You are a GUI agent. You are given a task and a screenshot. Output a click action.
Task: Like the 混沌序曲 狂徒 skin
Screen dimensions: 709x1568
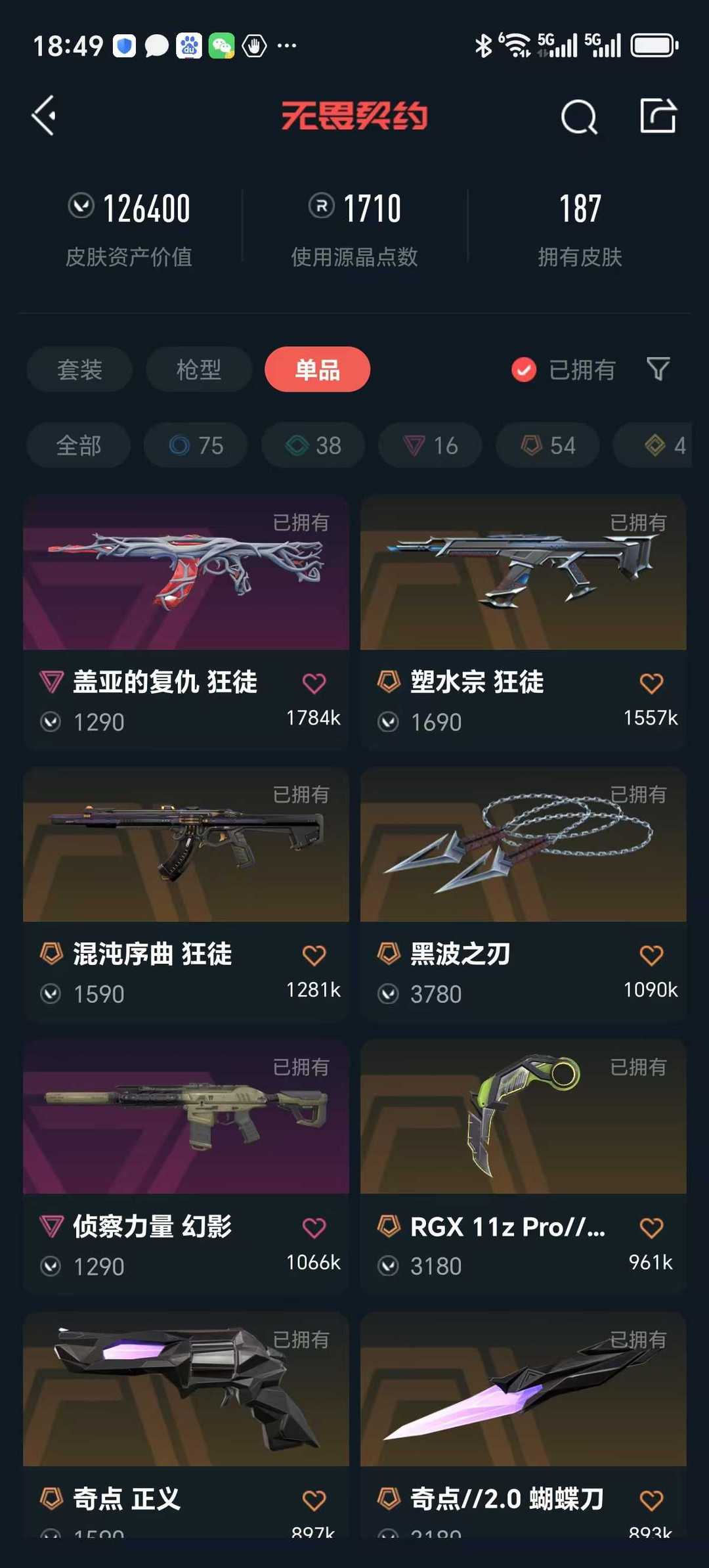314,955
